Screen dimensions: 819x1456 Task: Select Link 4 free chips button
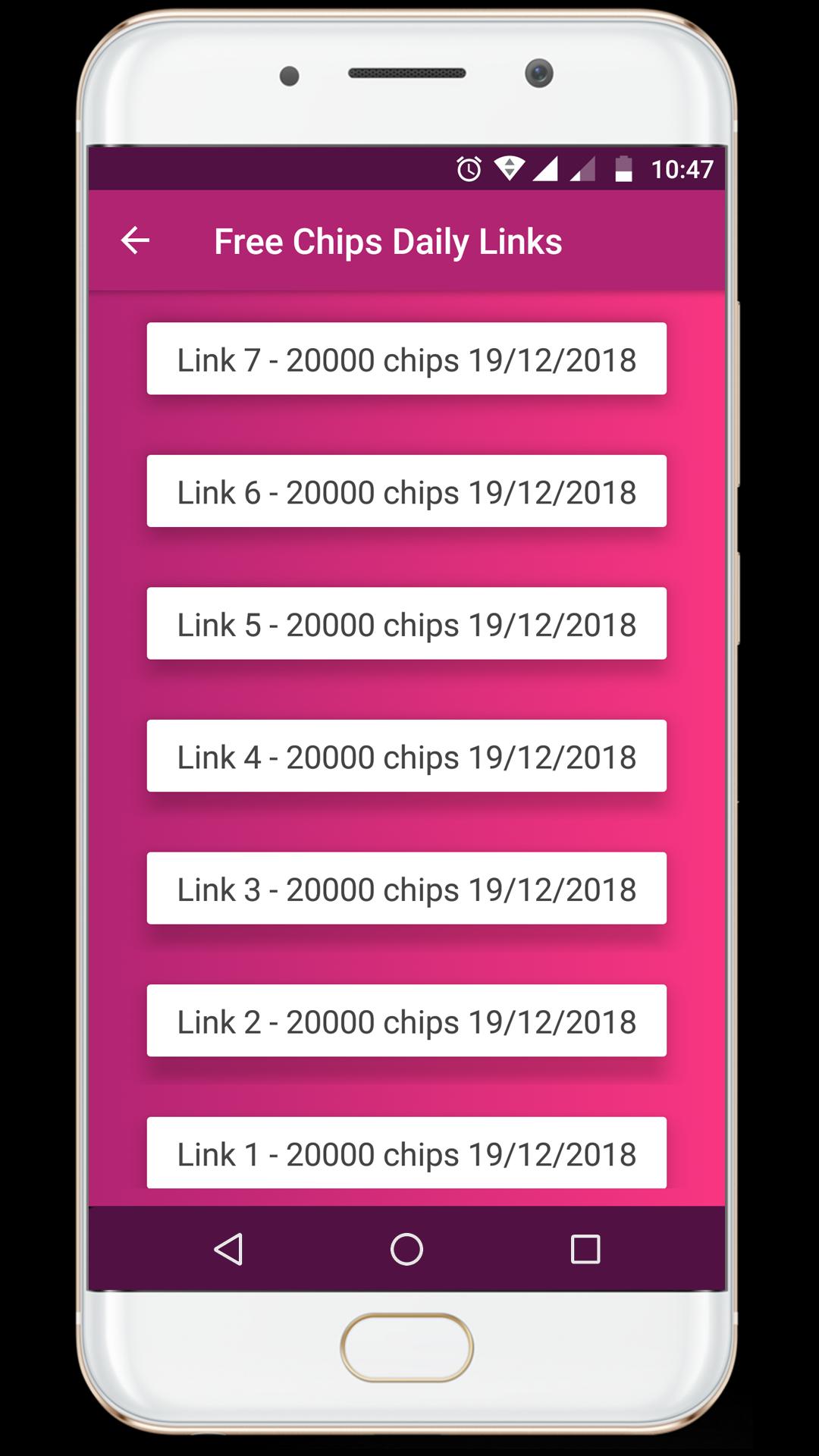click(x=406, y=756)
